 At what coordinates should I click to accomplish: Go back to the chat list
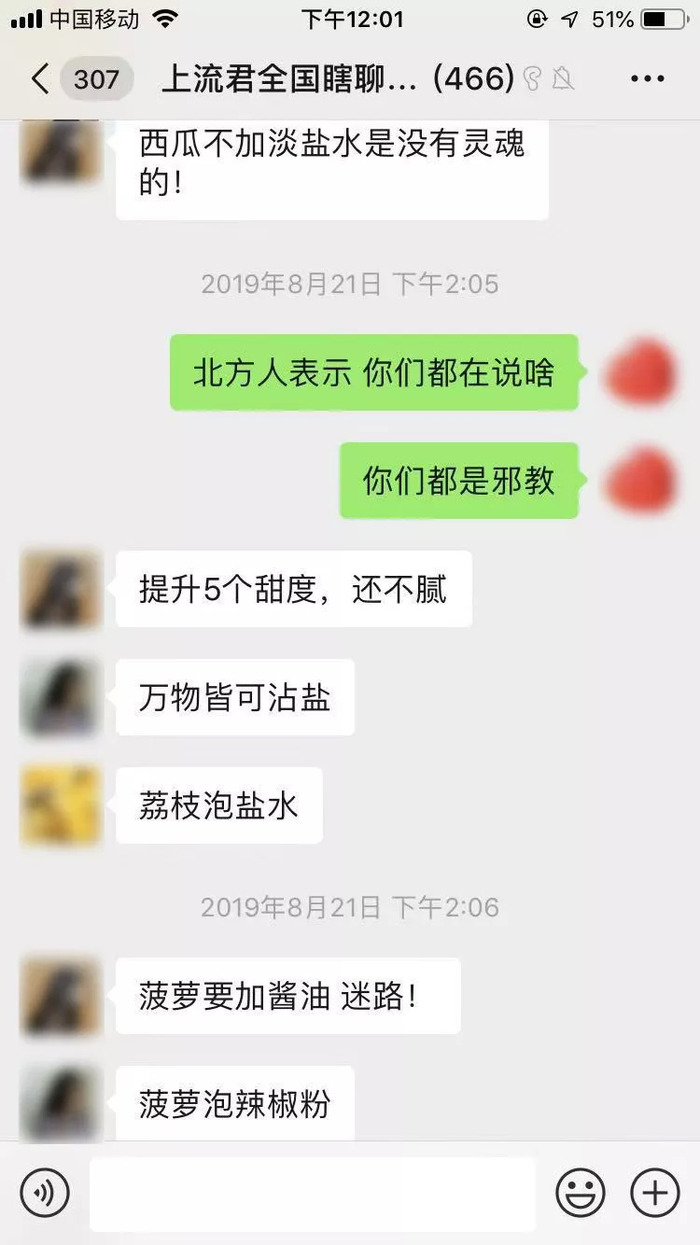point(40,78)
